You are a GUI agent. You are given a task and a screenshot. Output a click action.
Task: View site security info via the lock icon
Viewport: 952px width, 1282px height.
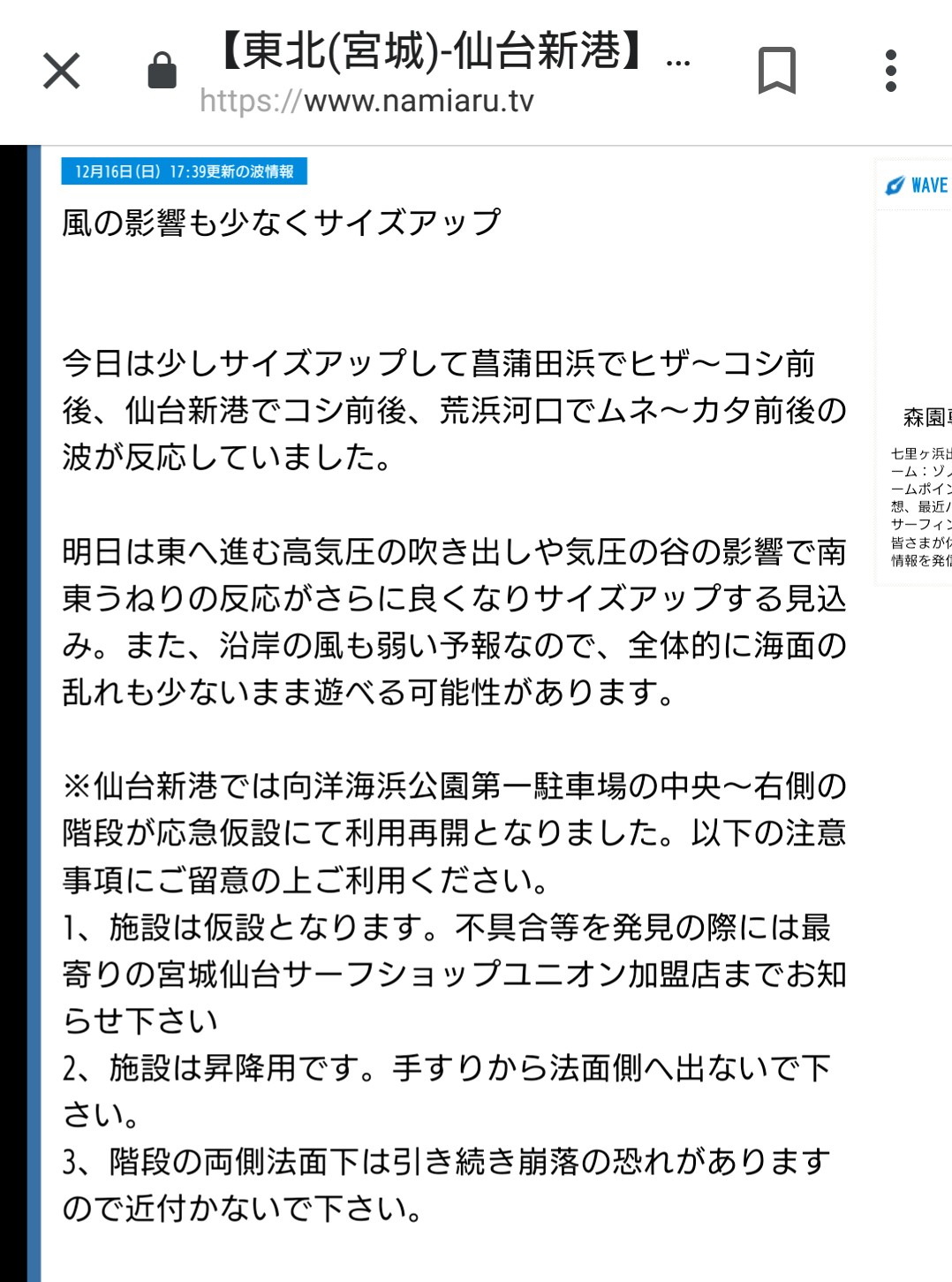click(x=162, y=71)
